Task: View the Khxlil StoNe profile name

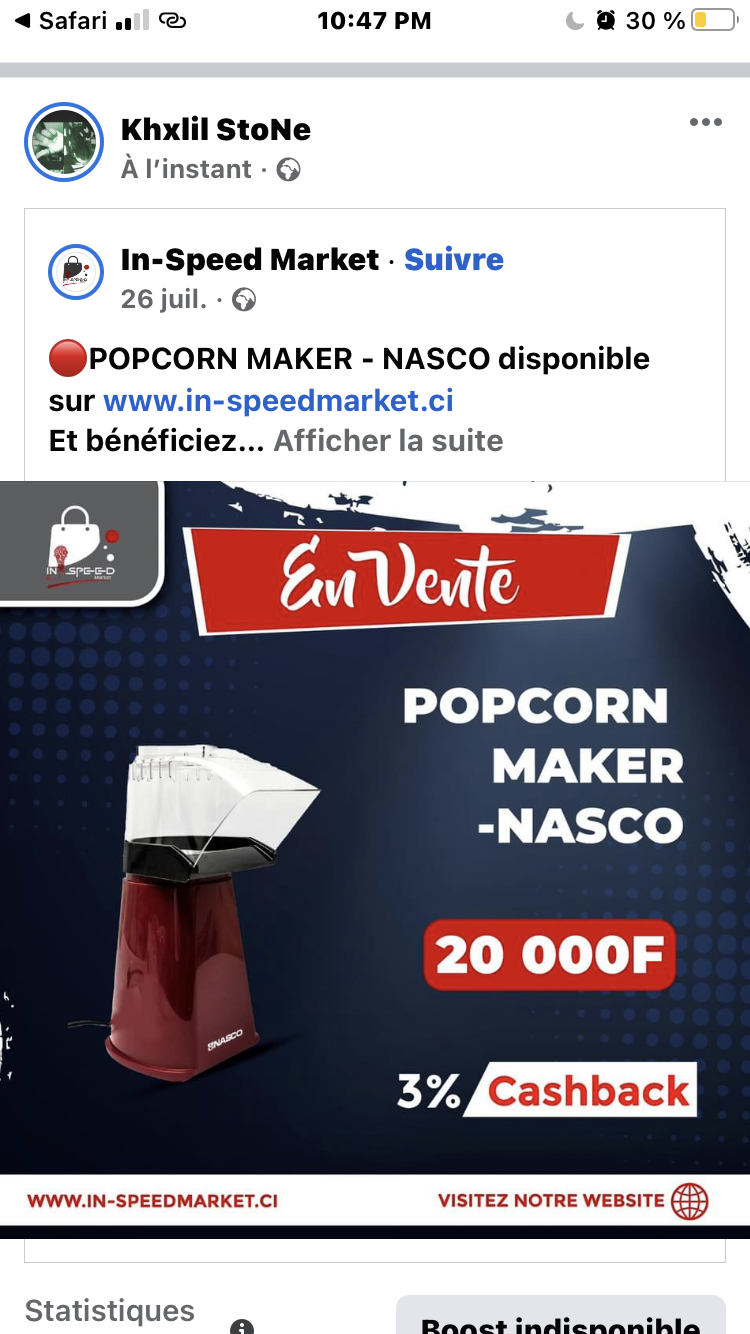Action: click(215, 130)
